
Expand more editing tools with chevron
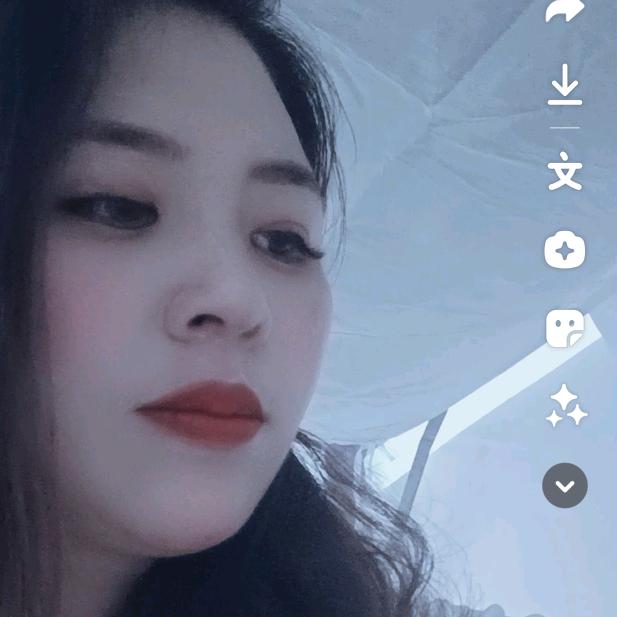click(565, 486)
